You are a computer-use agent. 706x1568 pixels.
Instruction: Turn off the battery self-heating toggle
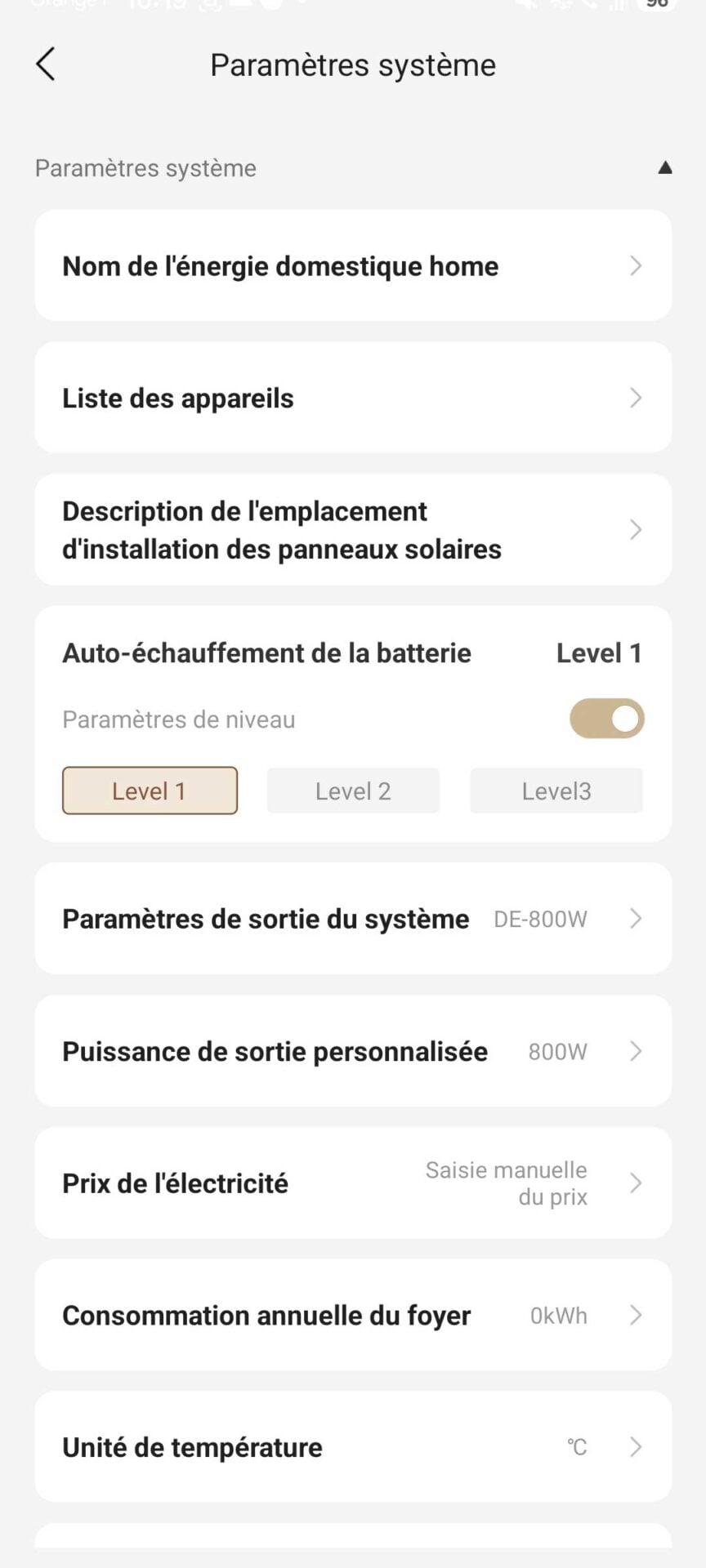pos(607,719)
